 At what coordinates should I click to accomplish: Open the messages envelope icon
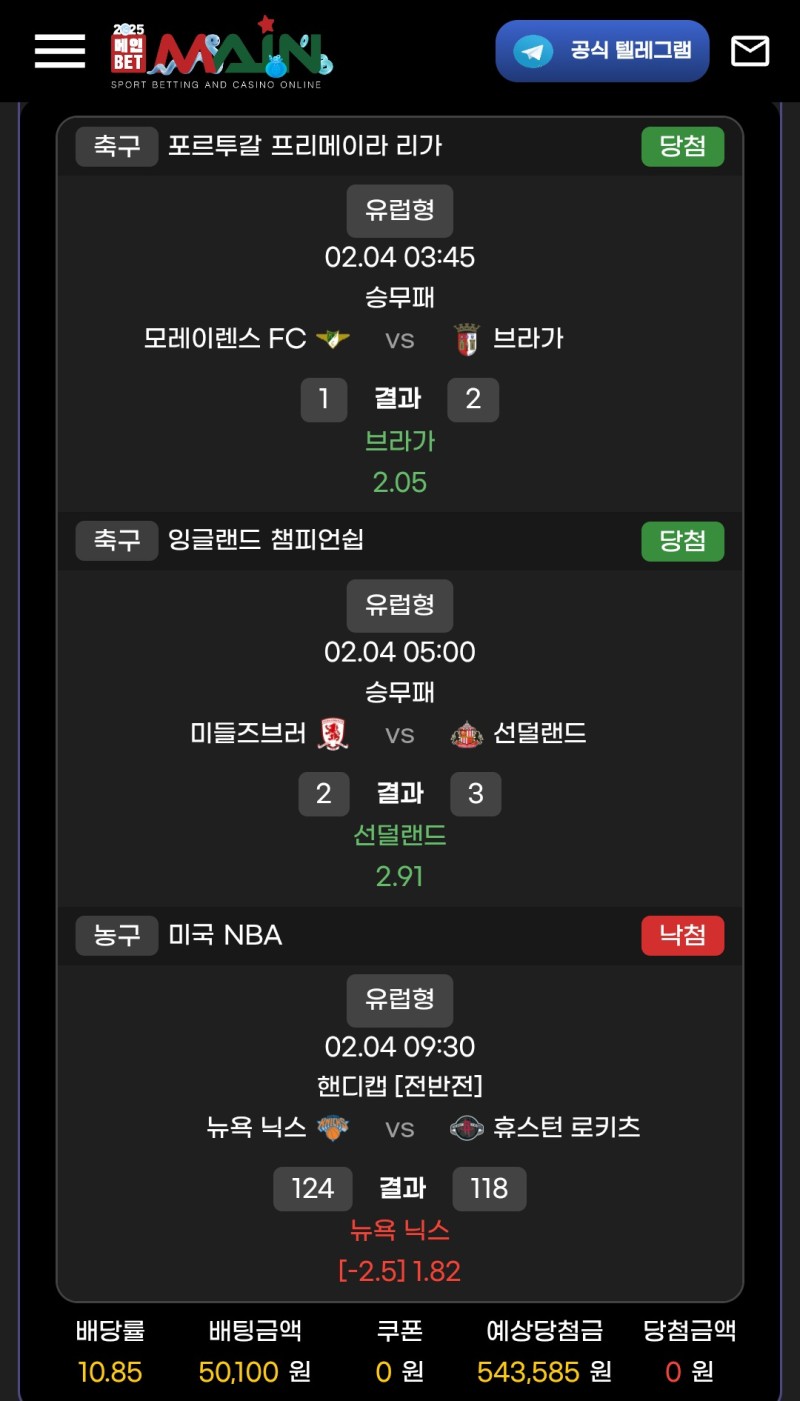tap(750, 51)
